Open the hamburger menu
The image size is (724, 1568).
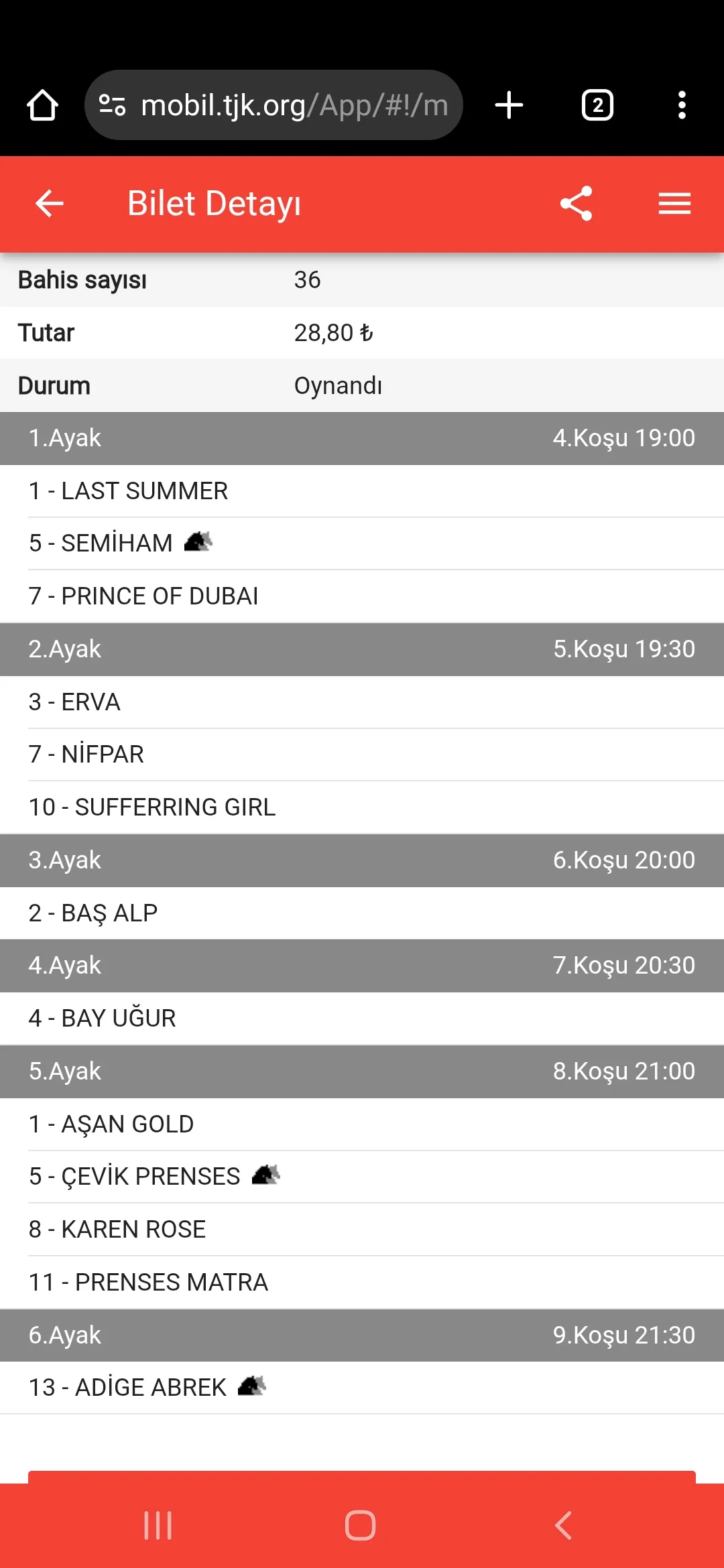tap(674, 204)
